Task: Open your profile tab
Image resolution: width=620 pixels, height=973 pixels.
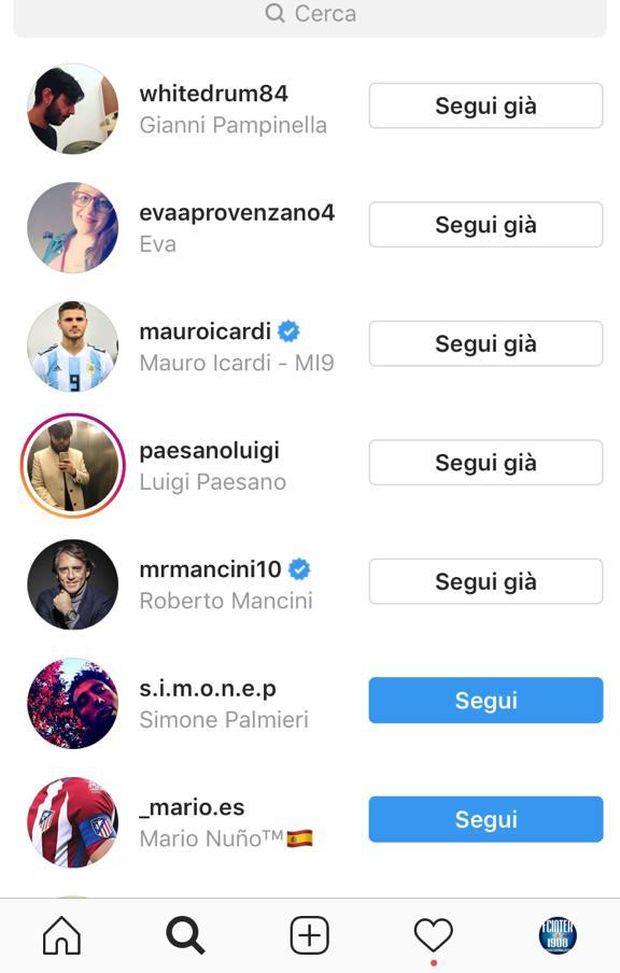Action: click(556, 937)
